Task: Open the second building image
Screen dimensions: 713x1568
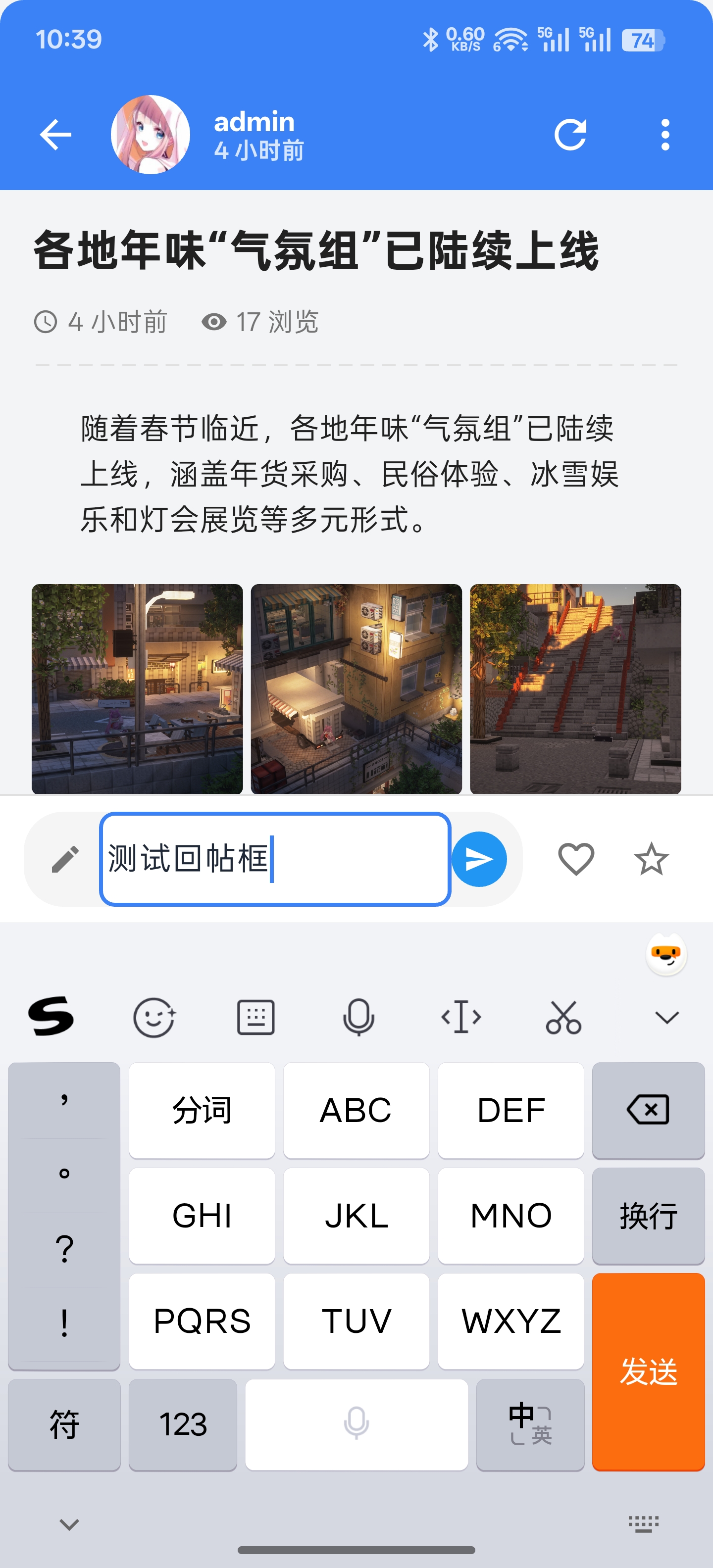Action: click(356, 688)
